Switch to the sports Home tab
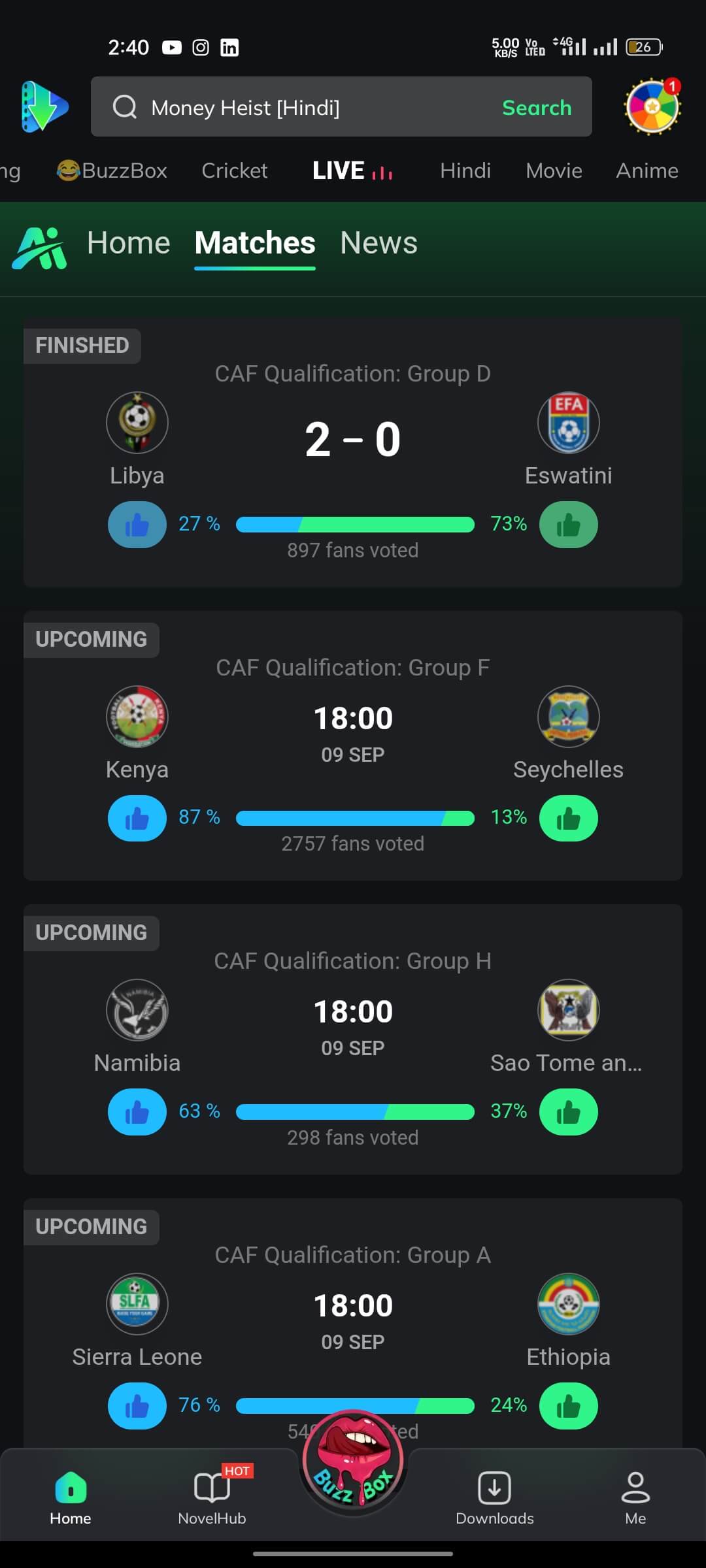 tap(129, 243)
